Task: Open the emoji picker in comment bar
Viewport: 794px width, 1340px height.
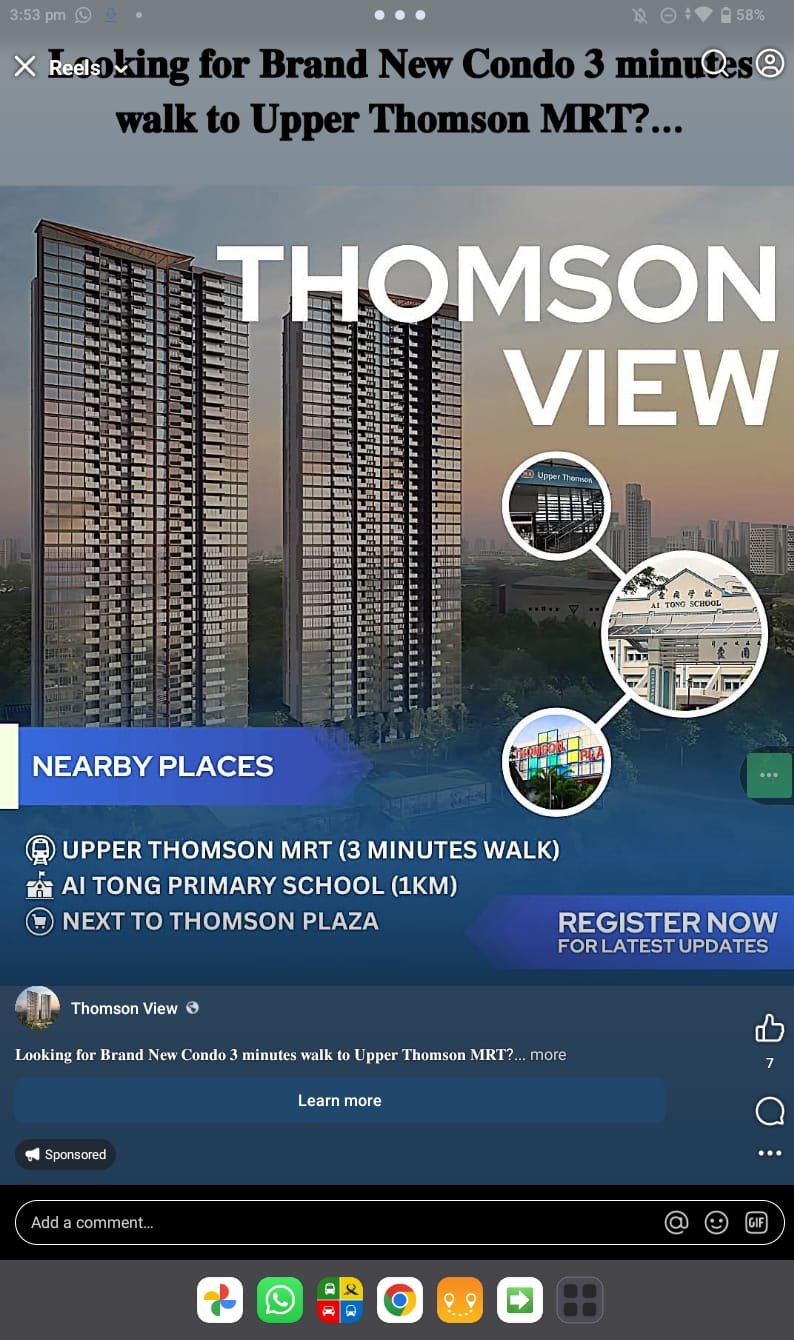Action: [x=716, y=1222]
